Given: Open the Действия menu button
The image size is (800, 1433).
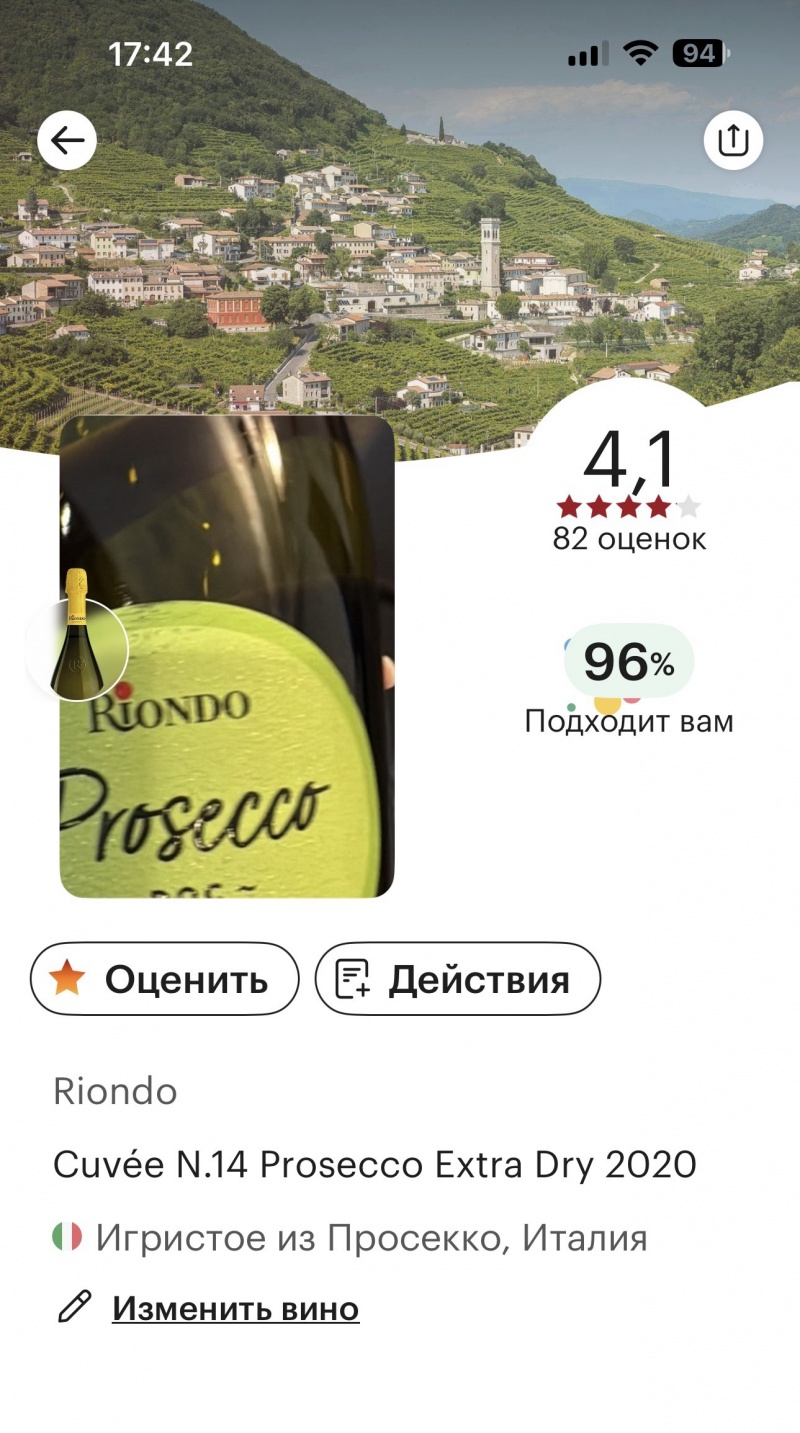Looking at the screenshot, I should (x=458, y=979).
